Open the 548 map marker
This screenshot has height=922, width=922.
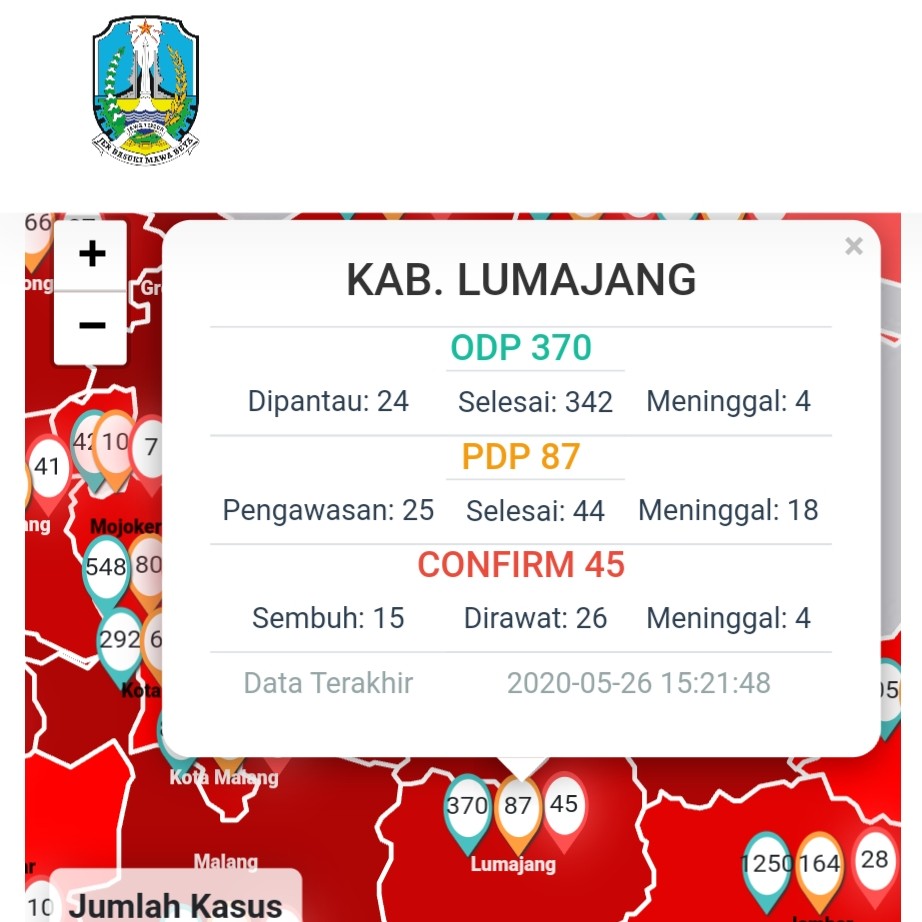click(x=106, y=568)
